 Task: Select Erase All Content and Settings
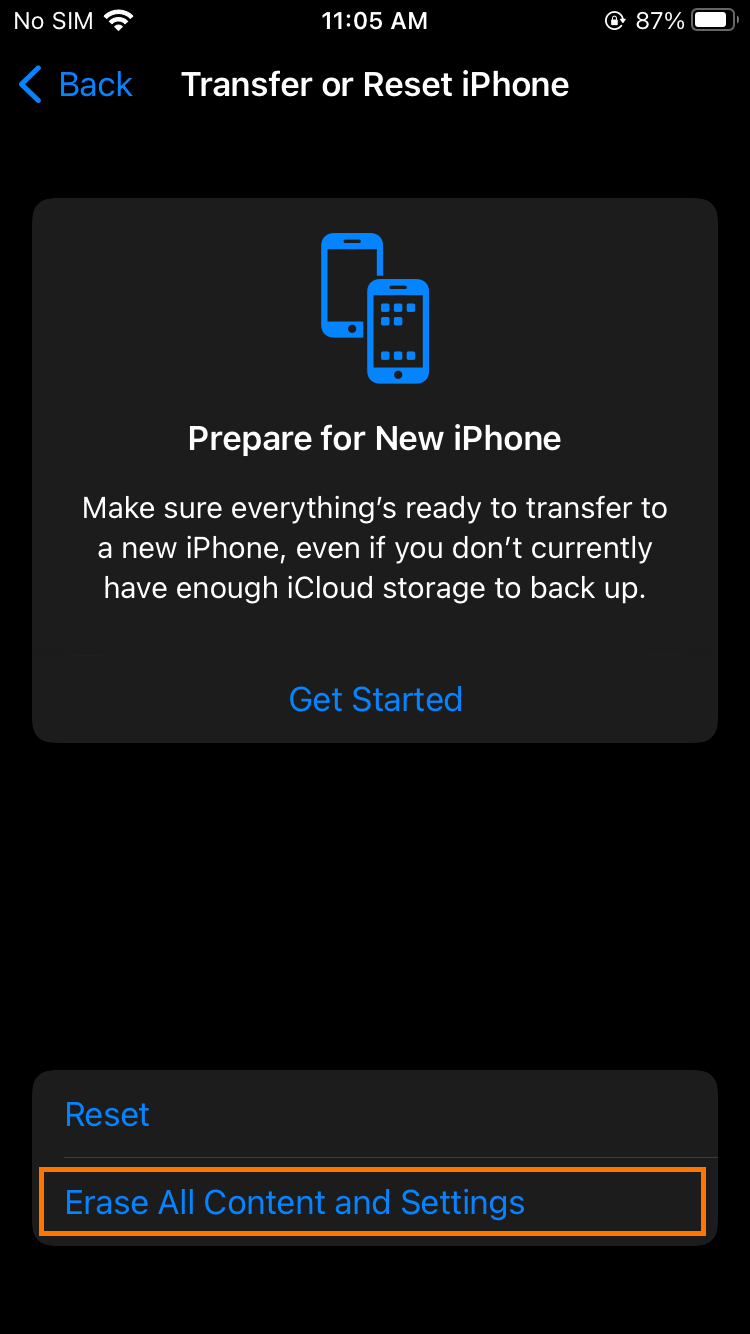[375, 1201]
